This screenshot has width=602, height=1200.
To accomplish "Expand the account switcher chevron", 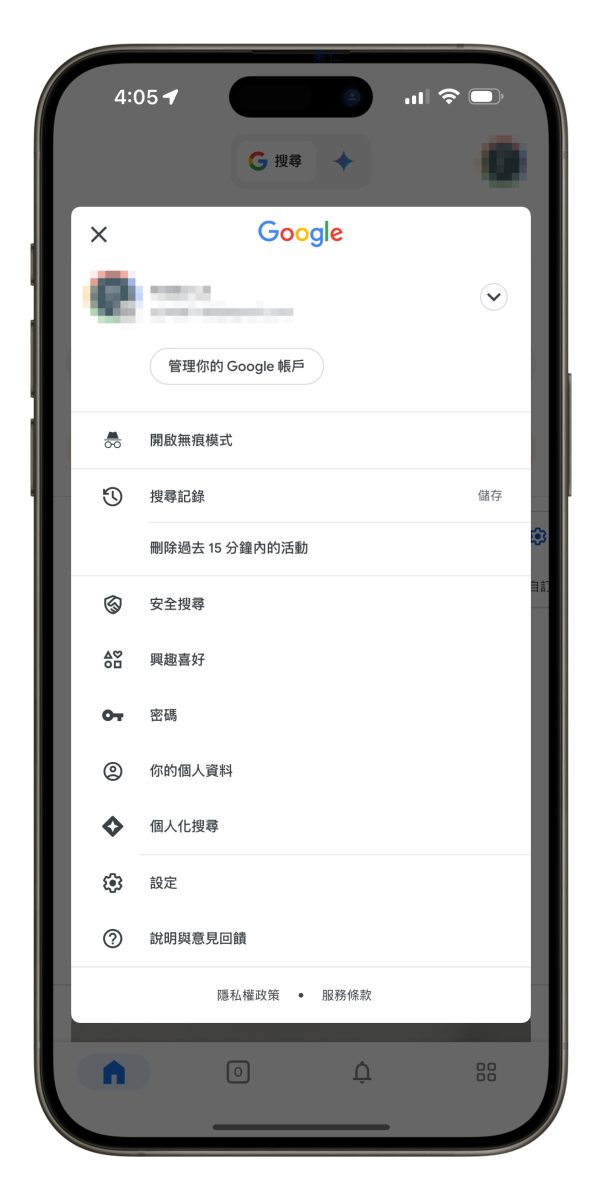I will 494,297.
